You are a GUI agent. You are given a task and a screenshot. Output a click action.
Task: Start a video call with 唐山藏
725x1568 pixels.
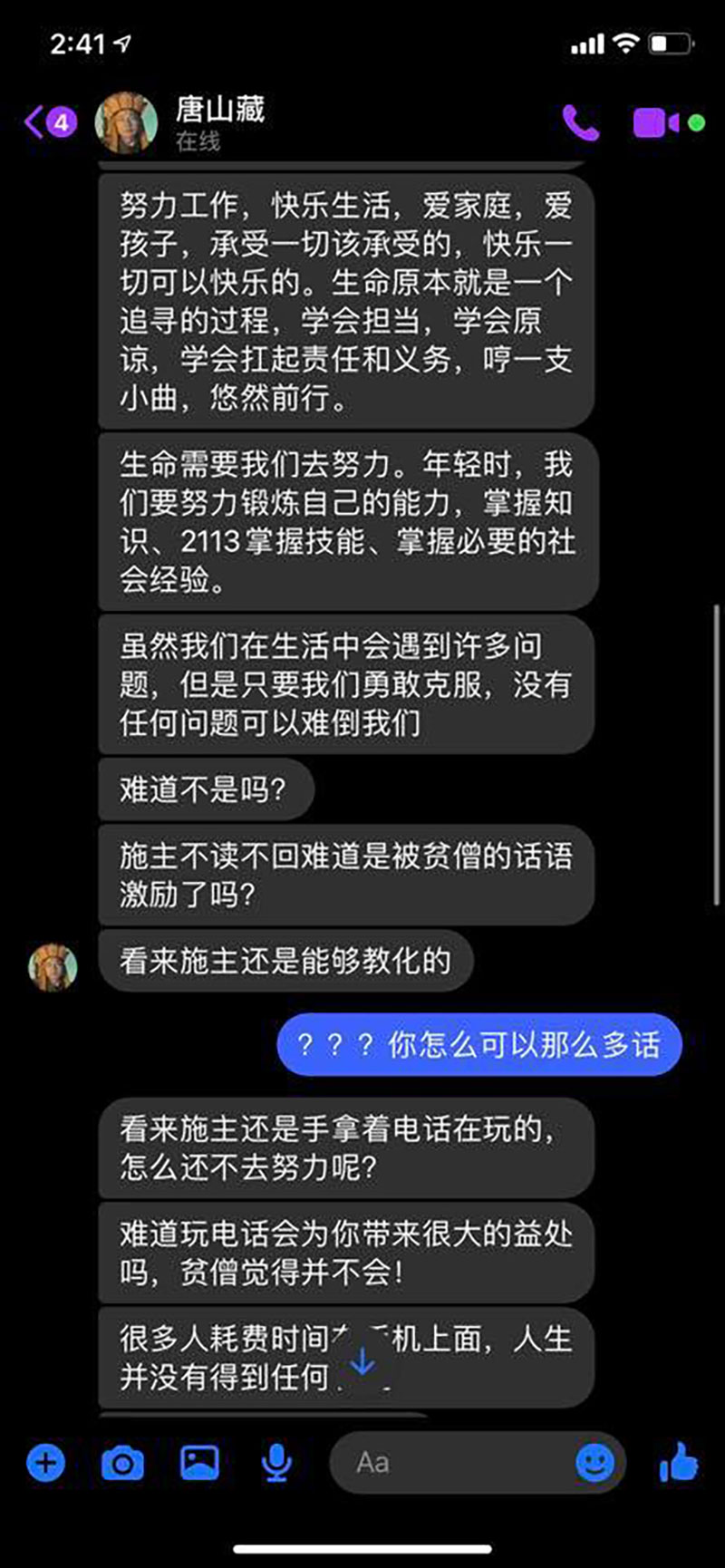point(656,122)
